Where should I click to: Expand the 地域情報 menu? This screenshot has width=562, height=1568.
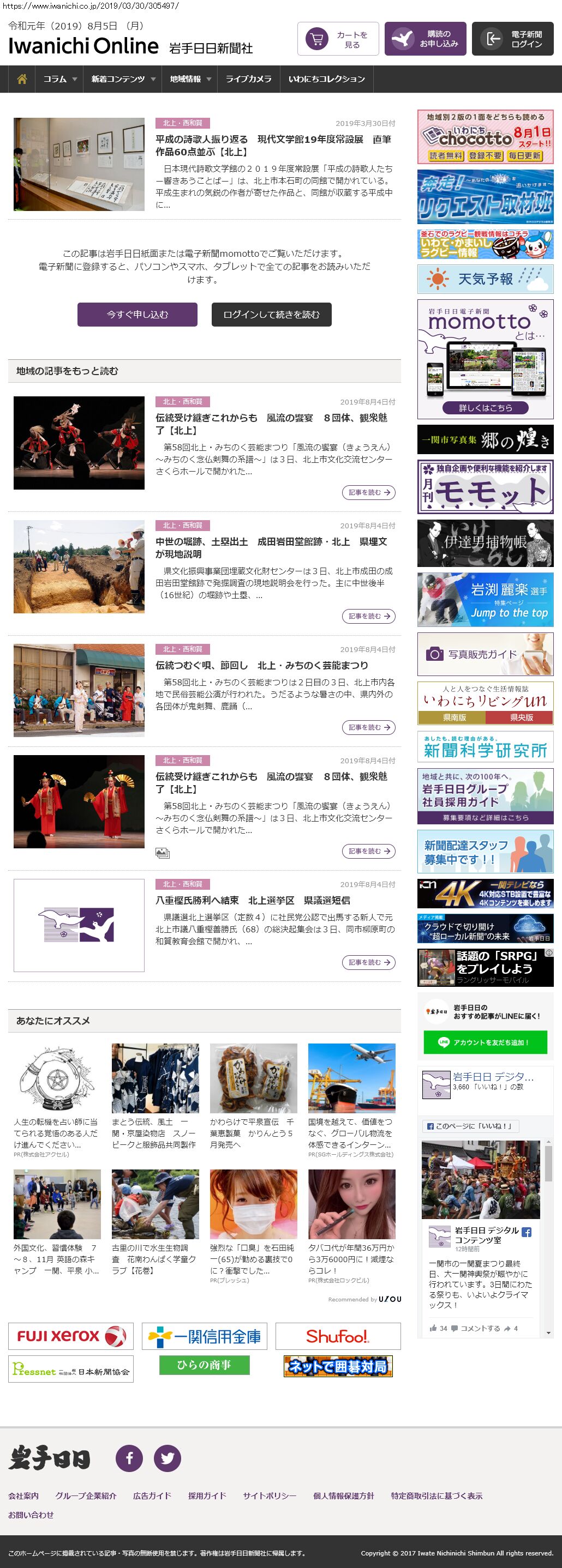tap(190, 79)
